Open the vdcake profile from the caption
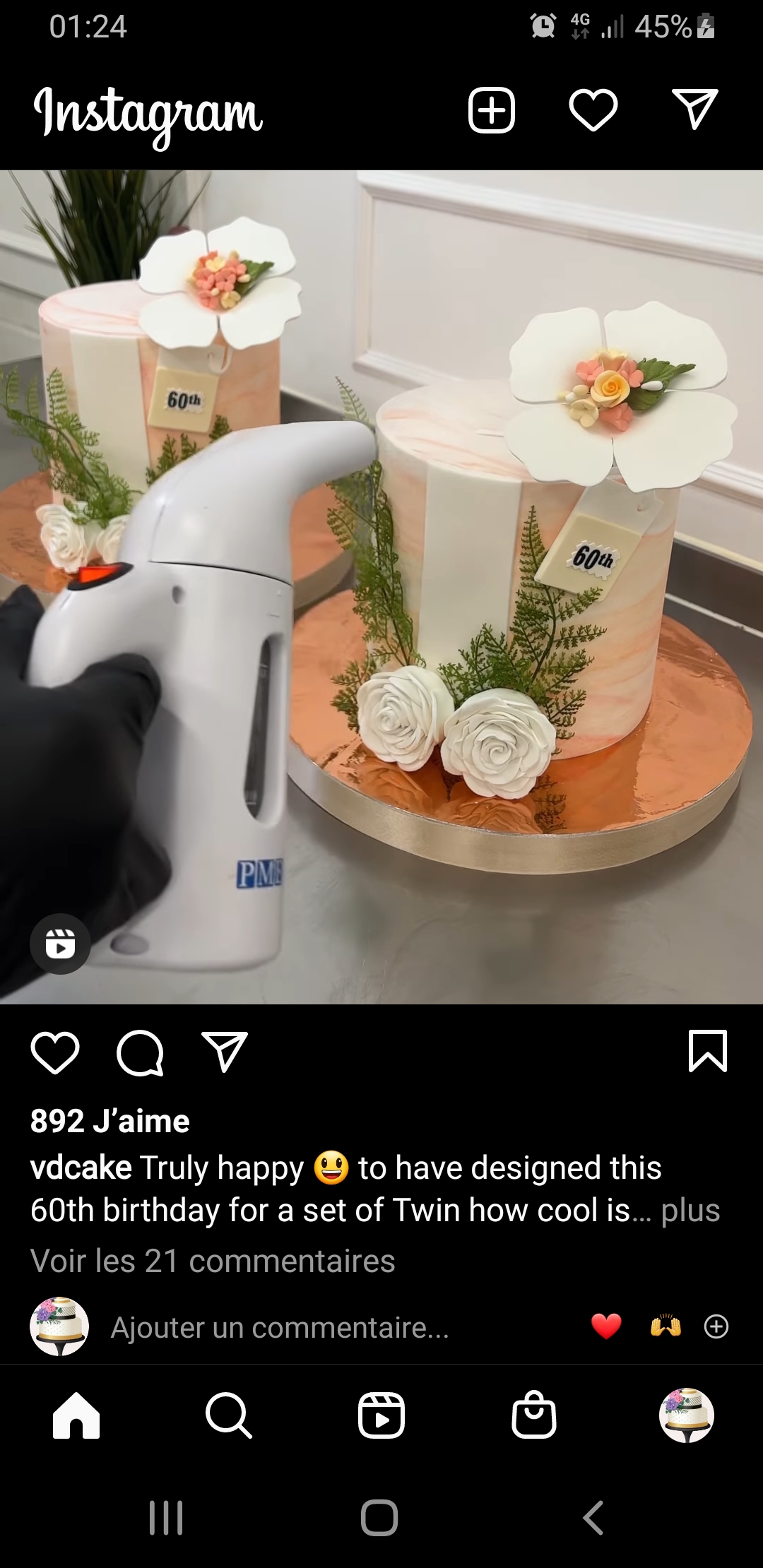The width and height of the screenshot is (763, 1568). click(x=81, y=1168)
